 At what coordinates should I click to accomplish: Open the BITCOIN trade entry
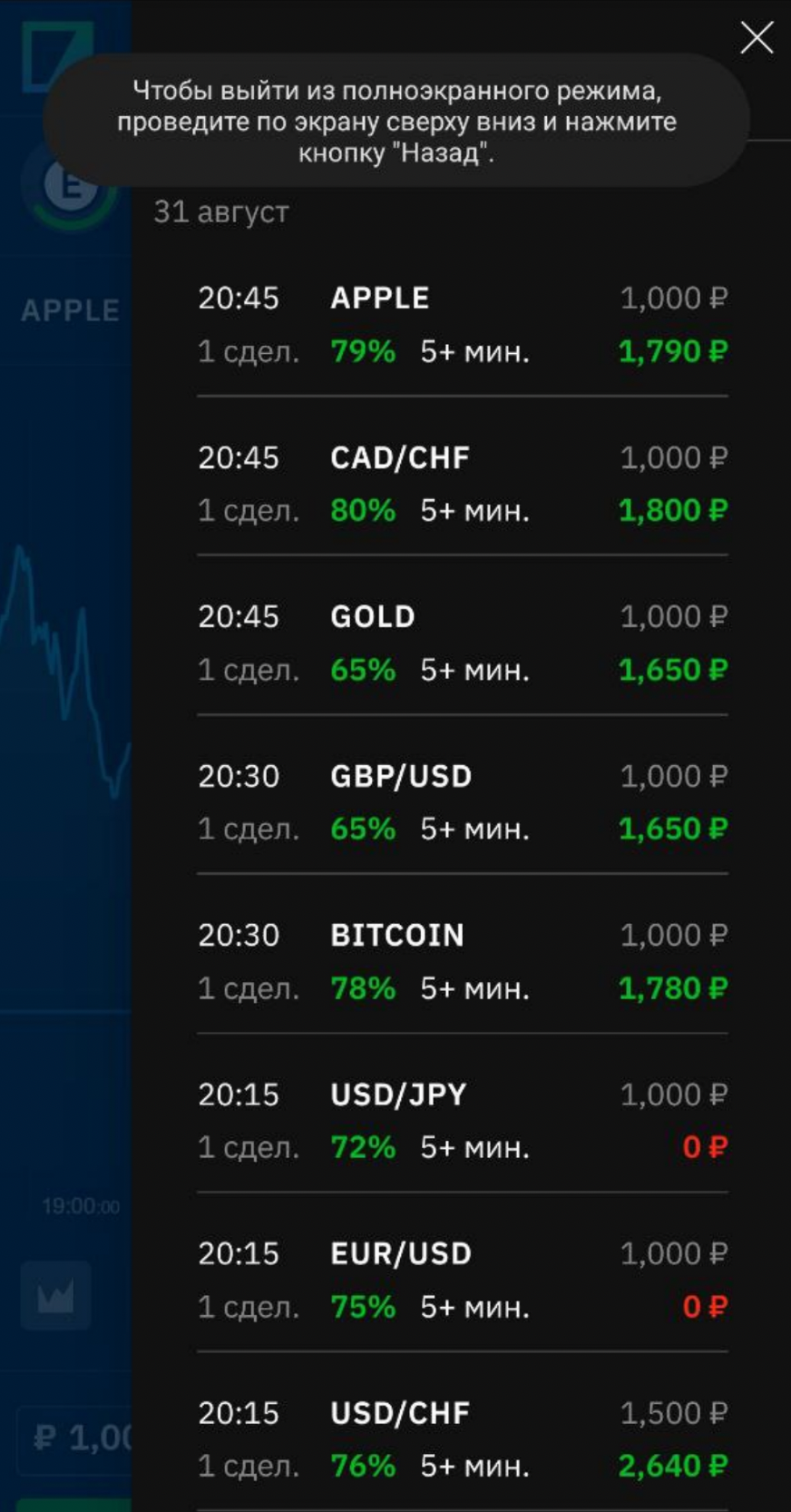(463, 962)
